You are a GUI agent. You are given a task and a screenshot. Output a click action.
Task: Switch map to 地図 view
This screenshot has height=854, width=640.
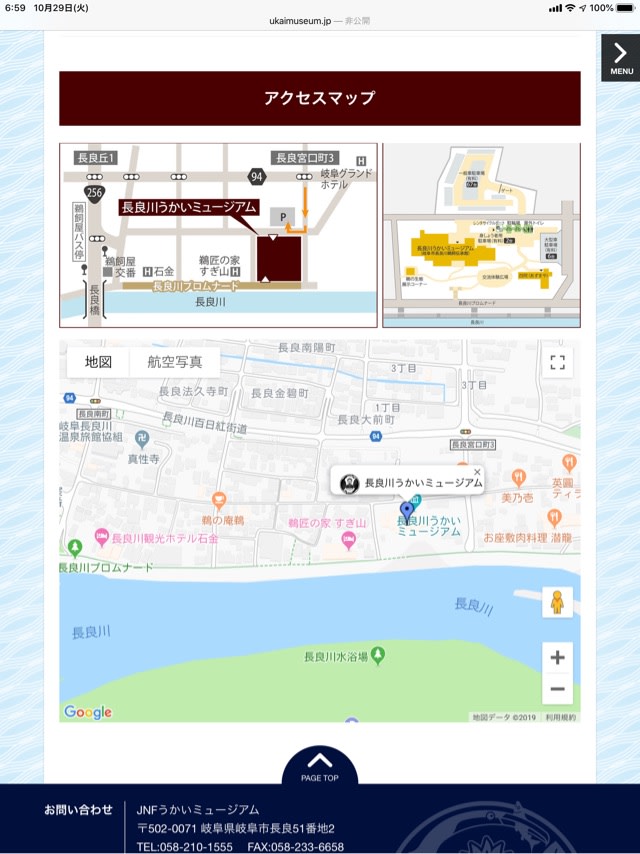[x=98, y=362]
